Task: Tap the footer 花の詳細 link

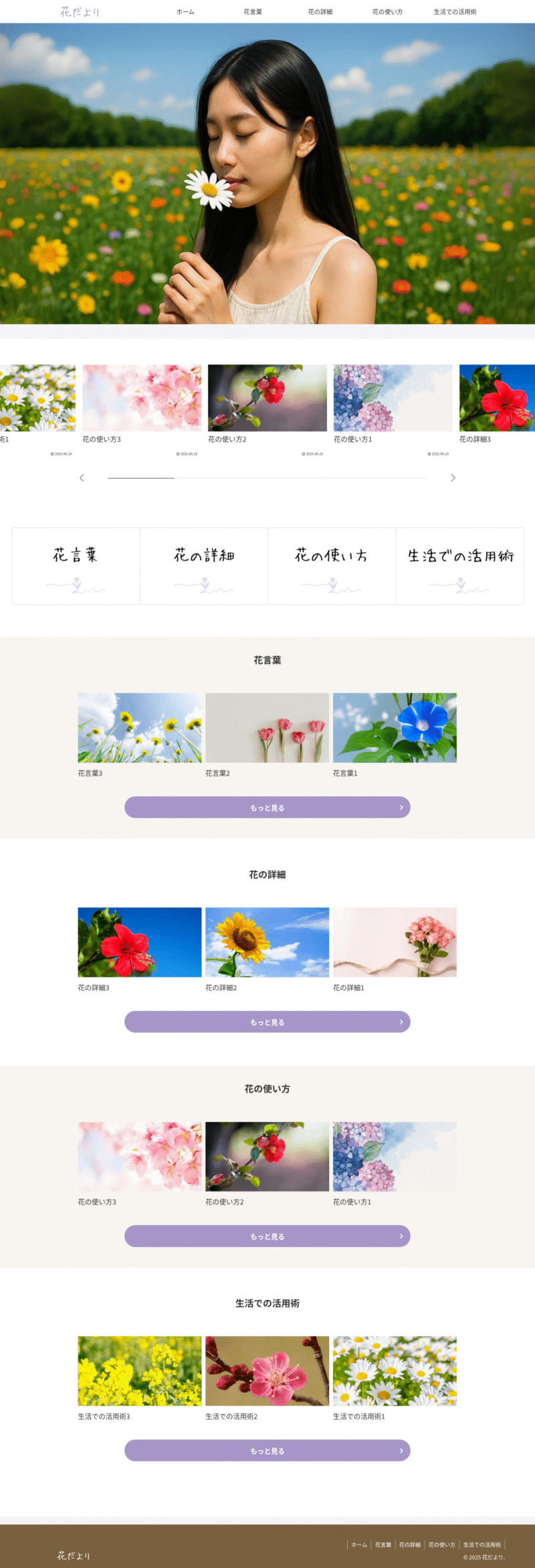Action: 409,1545
